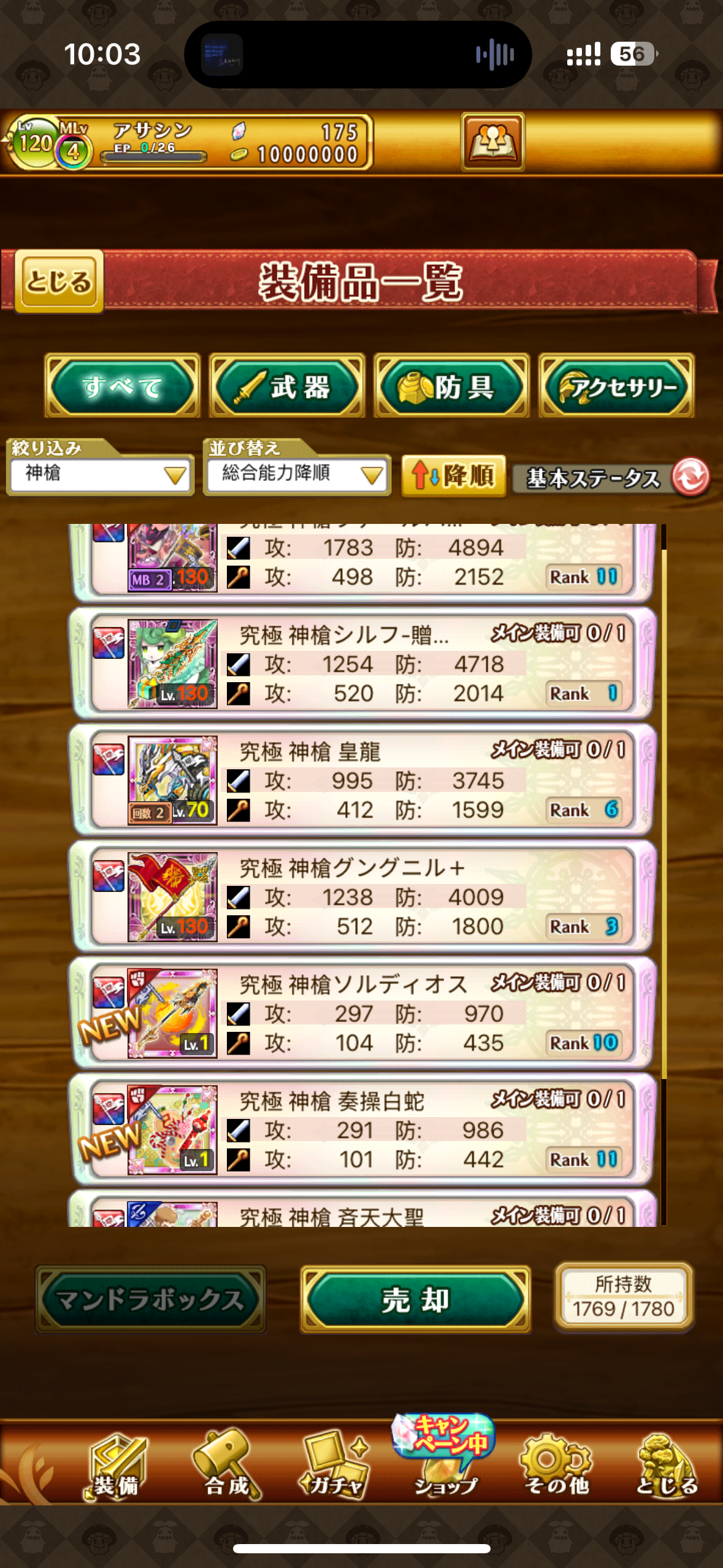This screenshot has width=723, height=1568.
Task: Open 究極 神槍ソルディオス equipment card
Action: [362, 1013]
